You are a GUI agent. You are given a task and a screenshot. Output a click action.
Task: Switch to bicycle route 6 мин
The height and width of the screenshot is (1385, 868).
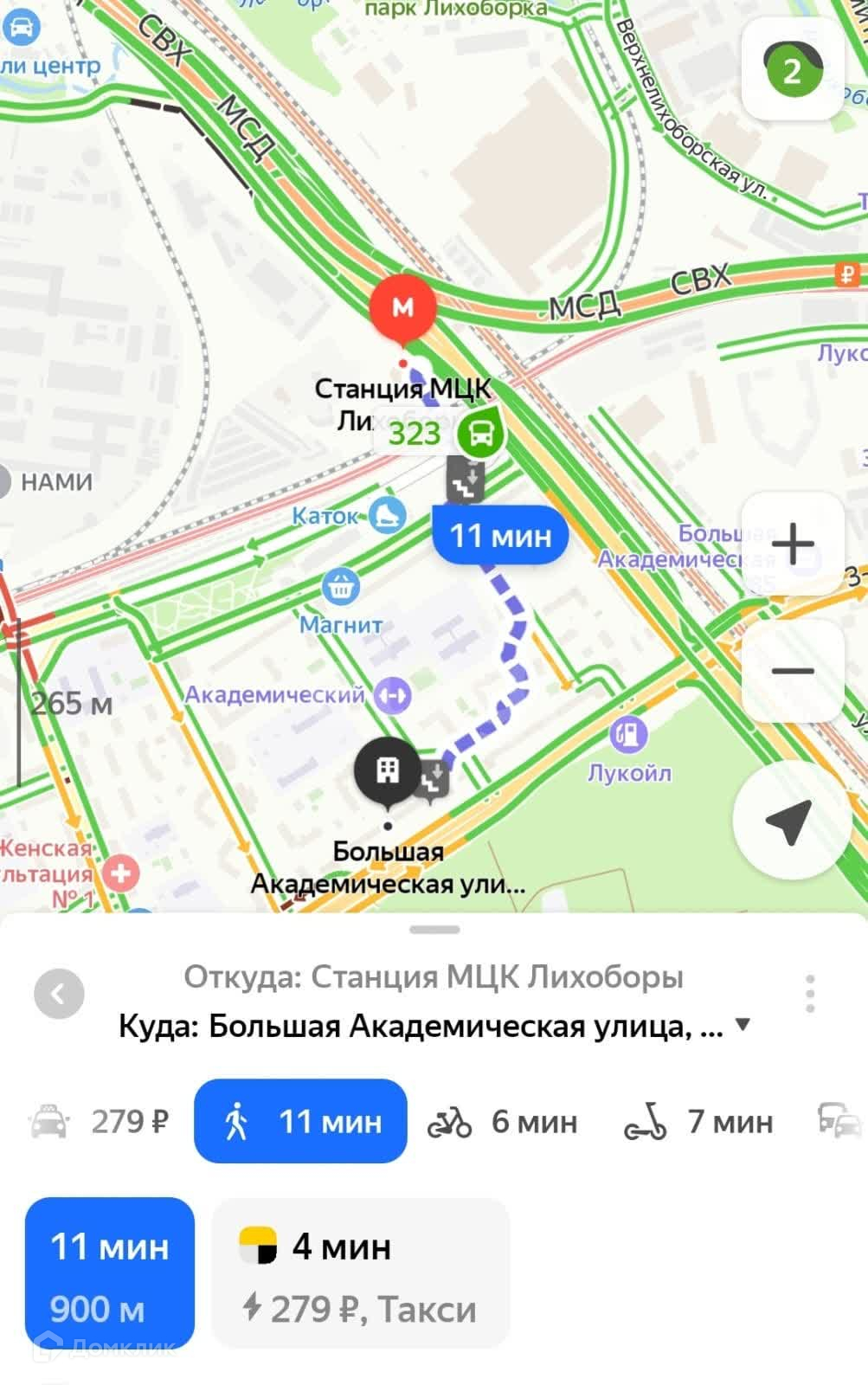point(502,1121)
